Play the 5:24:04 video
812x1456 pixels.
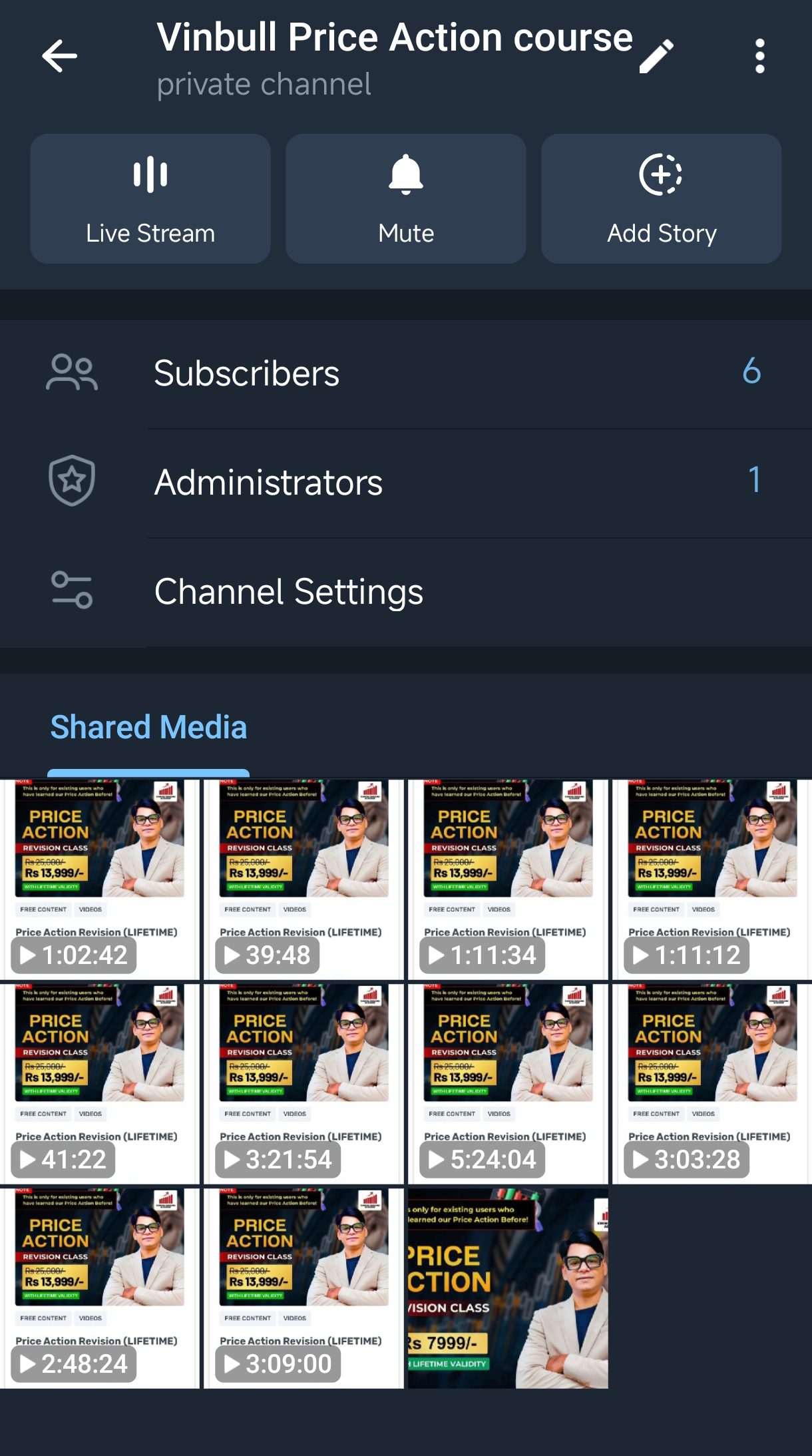point(508,1084)
